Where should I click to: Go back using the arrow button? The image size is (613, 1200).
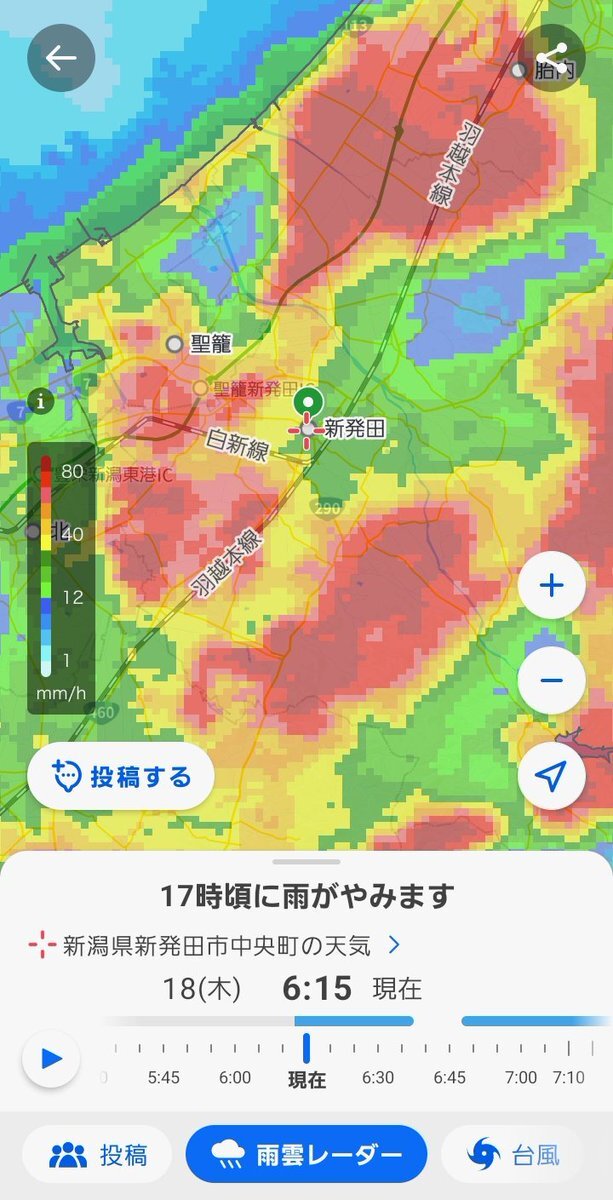point(61,58)
